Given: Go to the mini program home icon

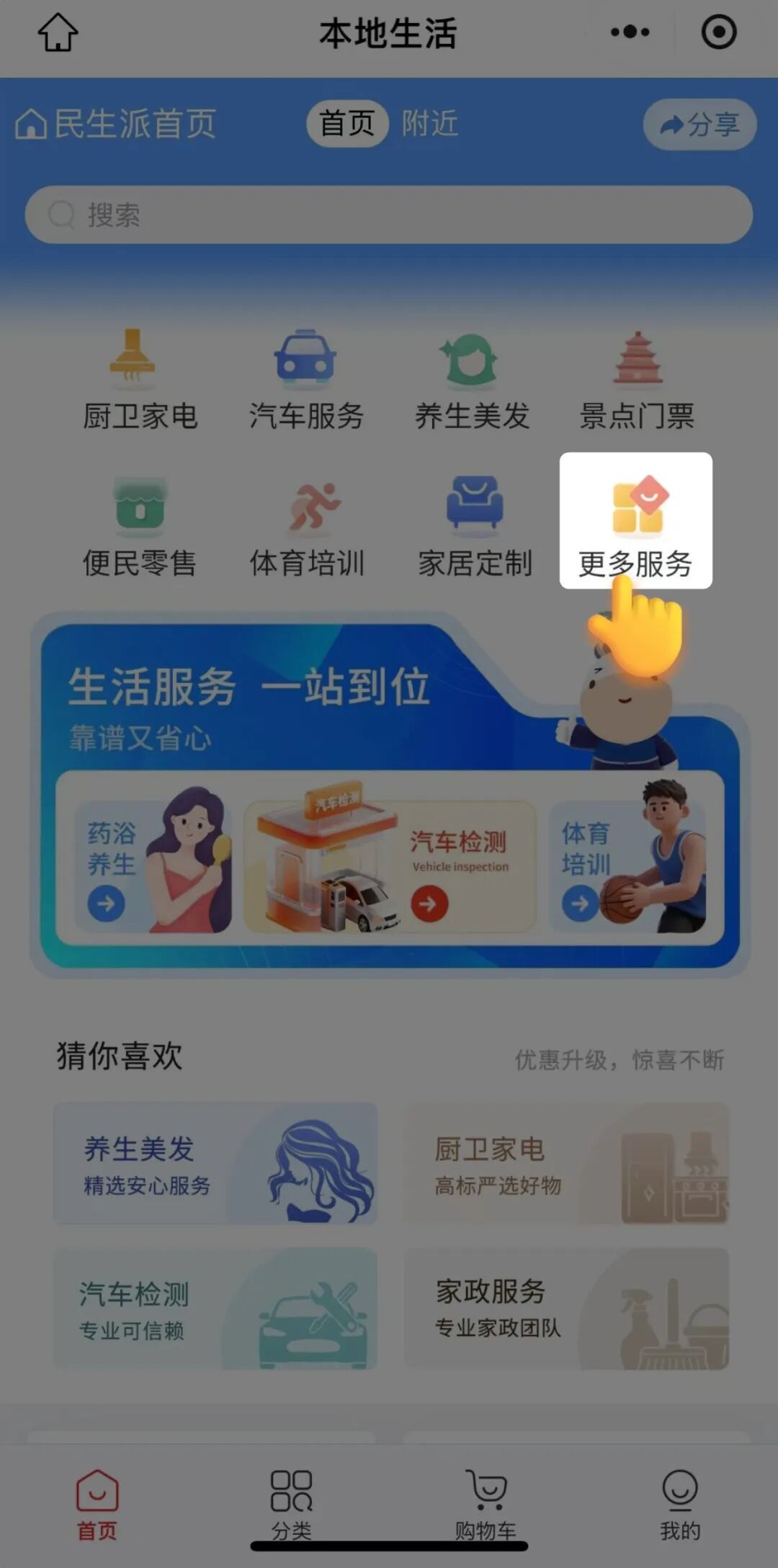Looking at the screenshot, I should tap(58, 33).
